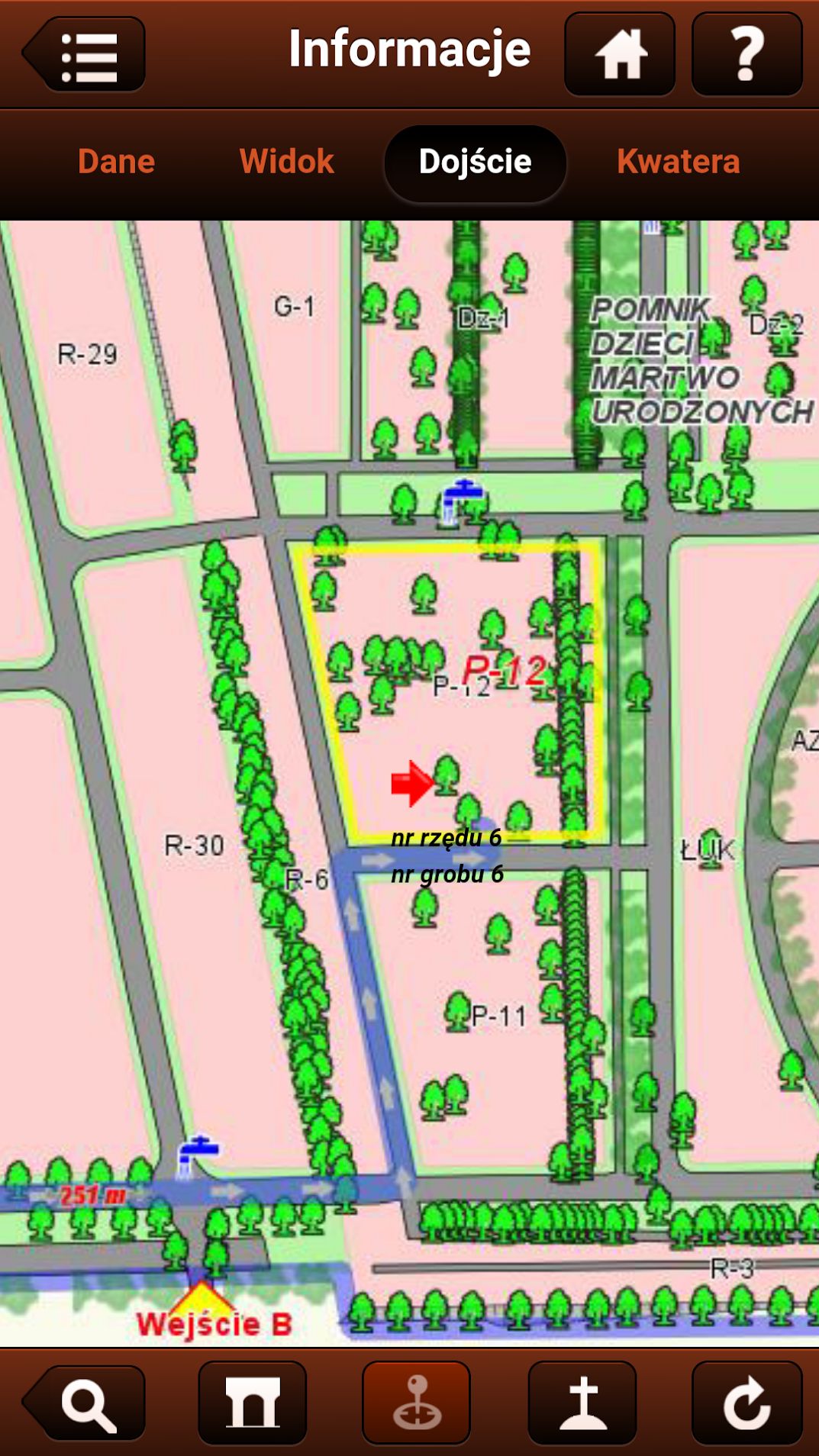Go to the home screen icon
The height and width of the screenshot is (1456, 819).
620,54
